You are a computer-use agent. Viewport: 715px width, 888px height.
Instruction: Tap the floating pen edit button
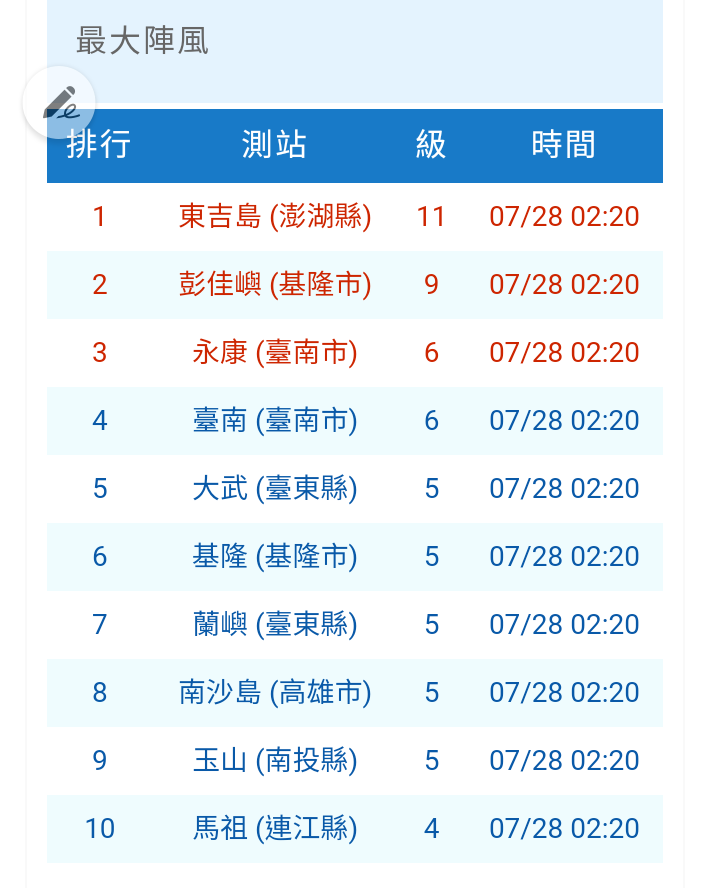(59, 103)
